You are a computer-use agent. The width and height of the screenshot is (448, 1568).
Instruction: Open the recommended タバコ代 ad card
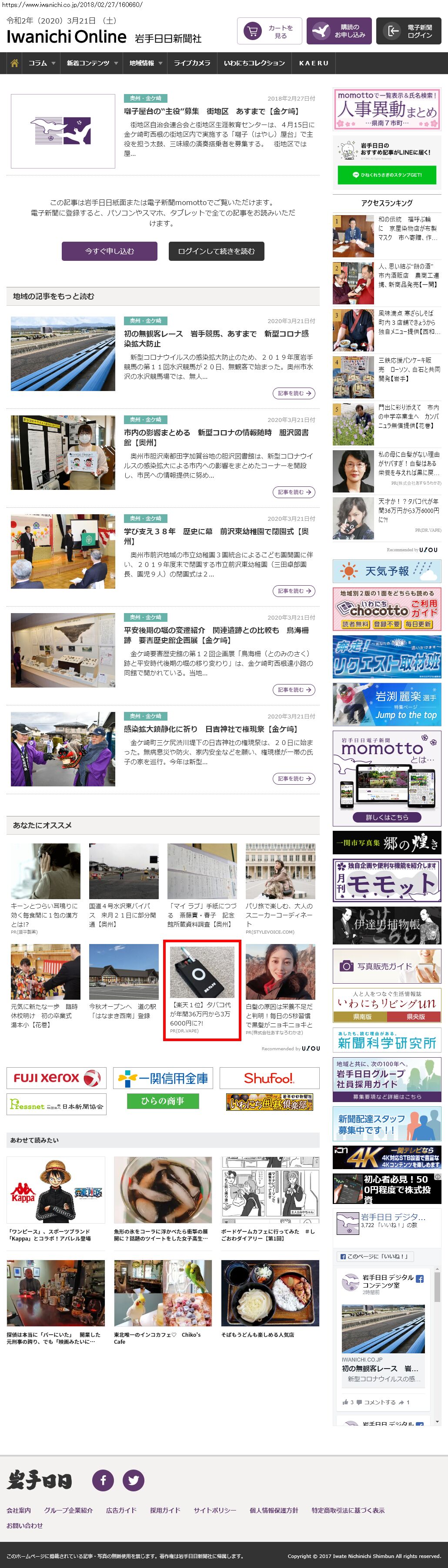[202, 990]
